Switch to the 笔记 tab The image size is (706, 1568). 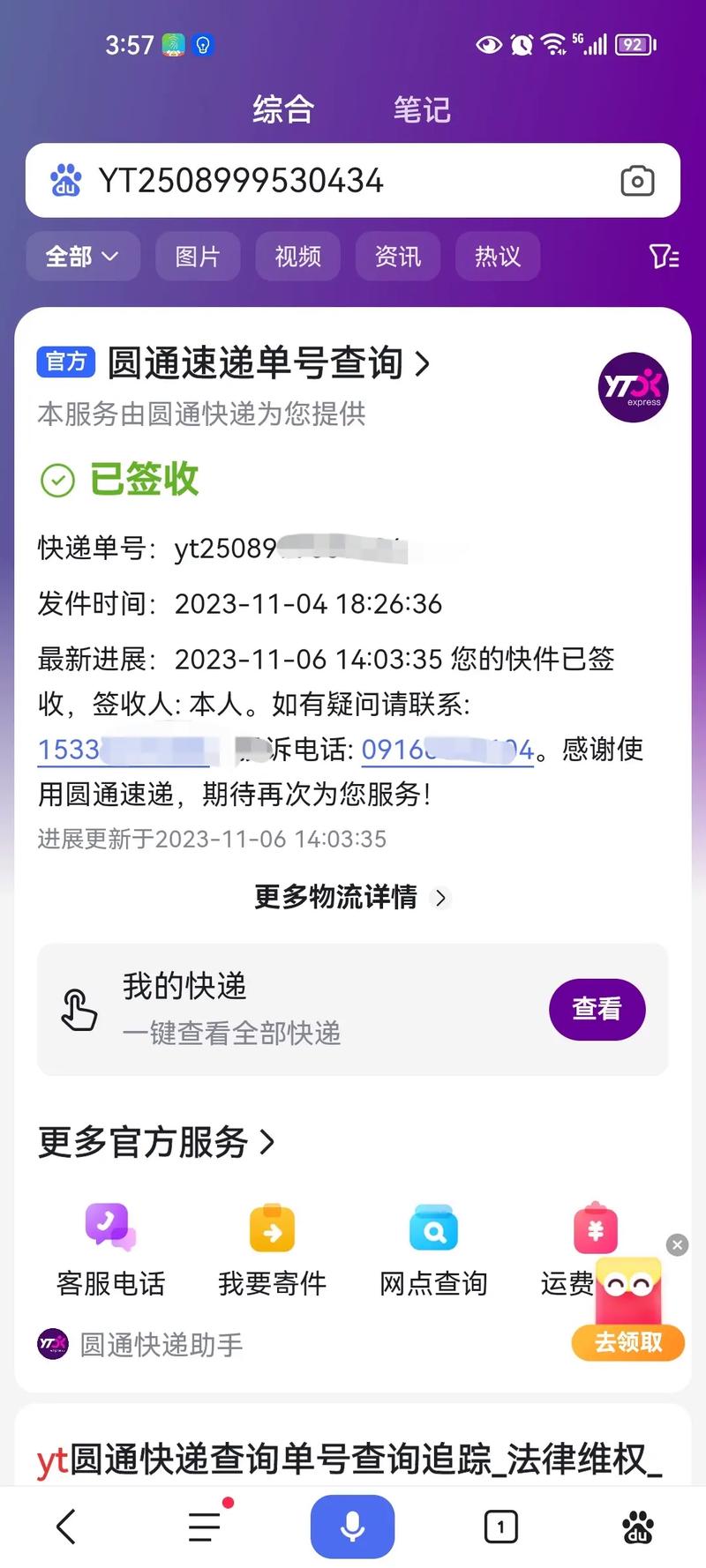point(421,109)
